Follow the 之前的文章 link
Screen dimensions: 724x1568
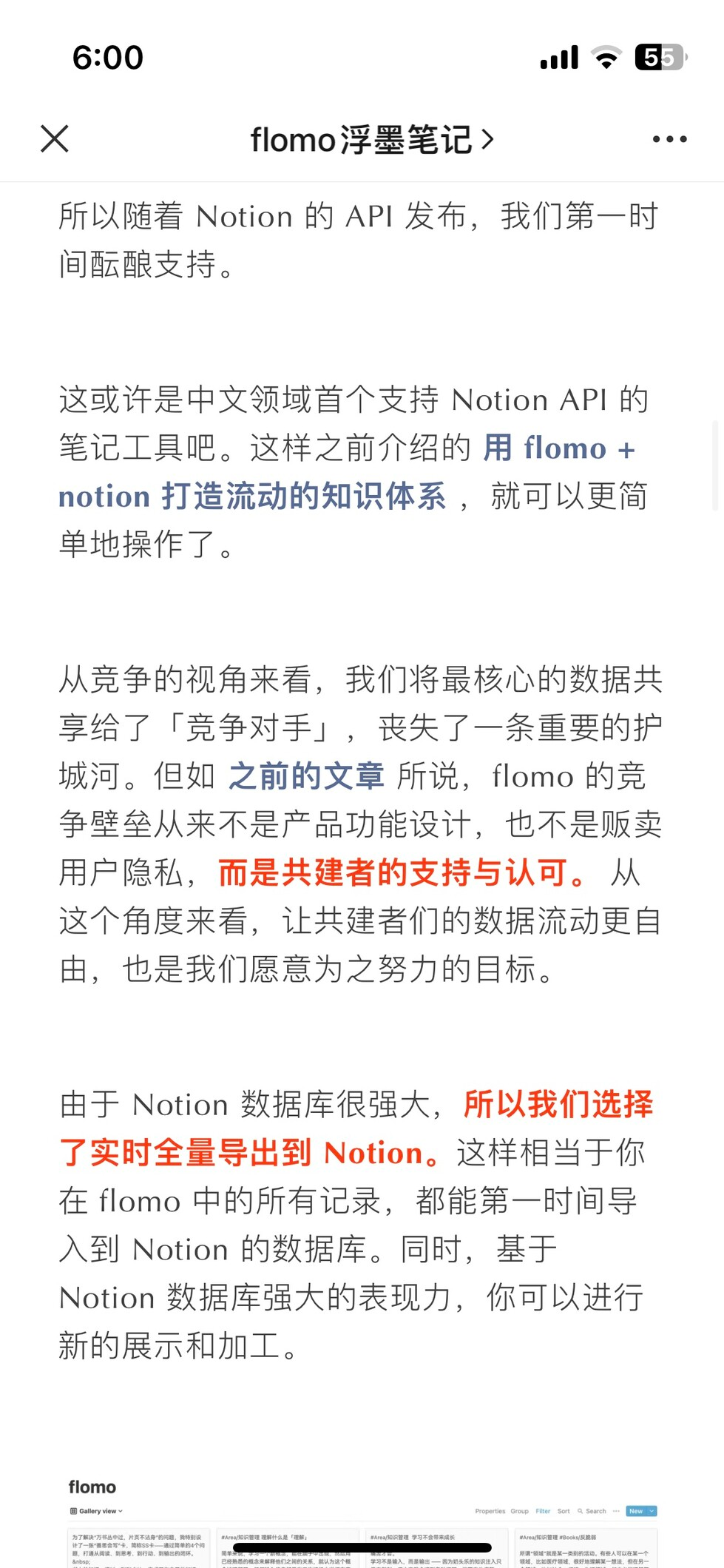[x=306, y=775]
